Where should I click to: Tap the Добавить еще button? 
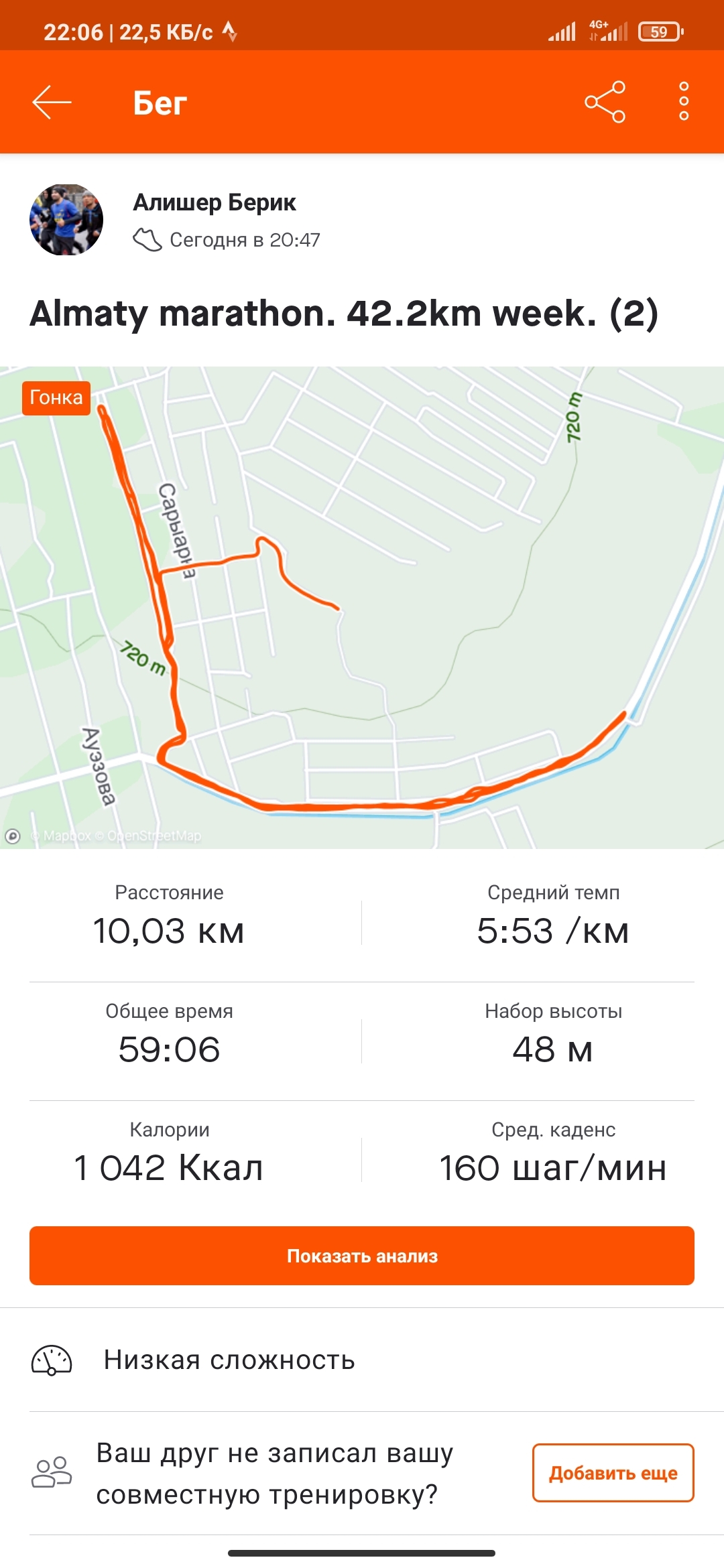(x=613, y=1473)
